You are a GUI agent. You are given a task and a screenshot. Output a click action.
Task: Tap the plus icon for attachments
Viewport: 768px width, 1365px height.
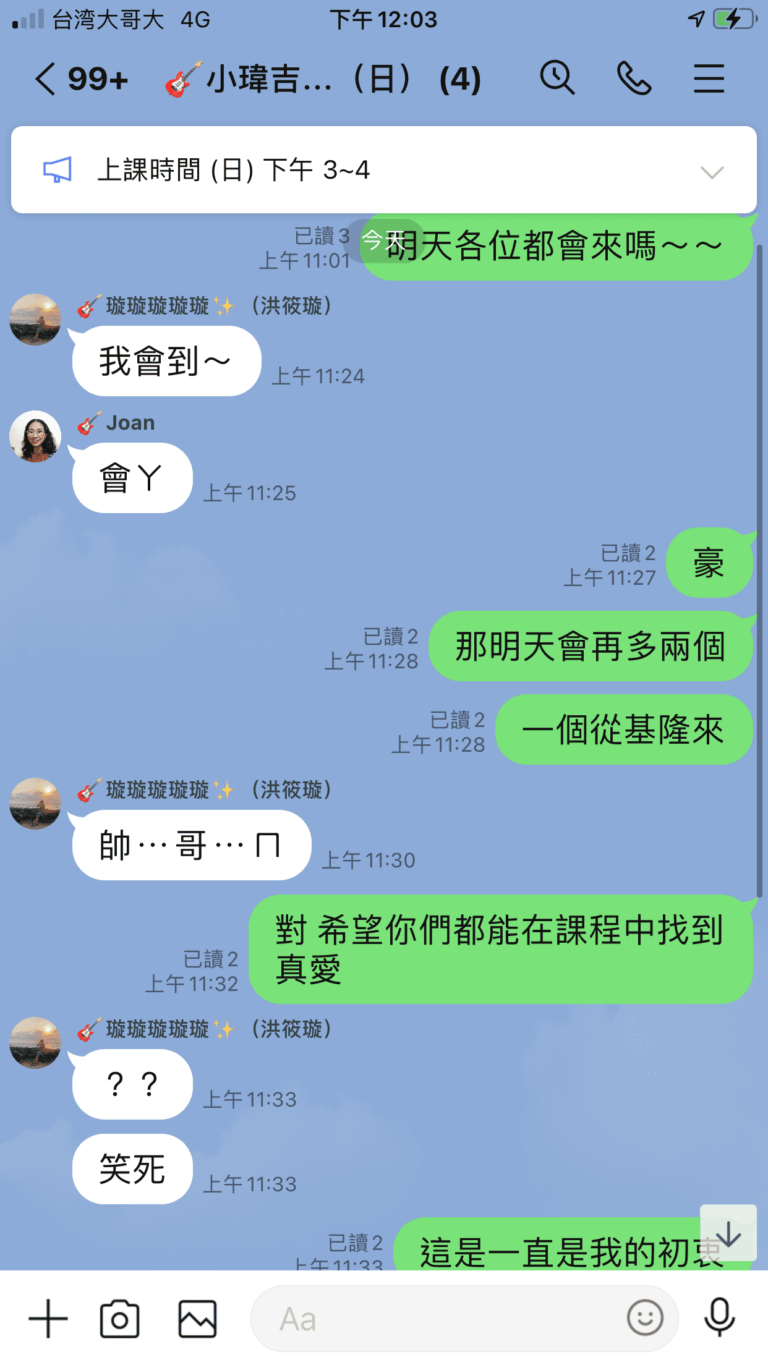(46, 1318)
